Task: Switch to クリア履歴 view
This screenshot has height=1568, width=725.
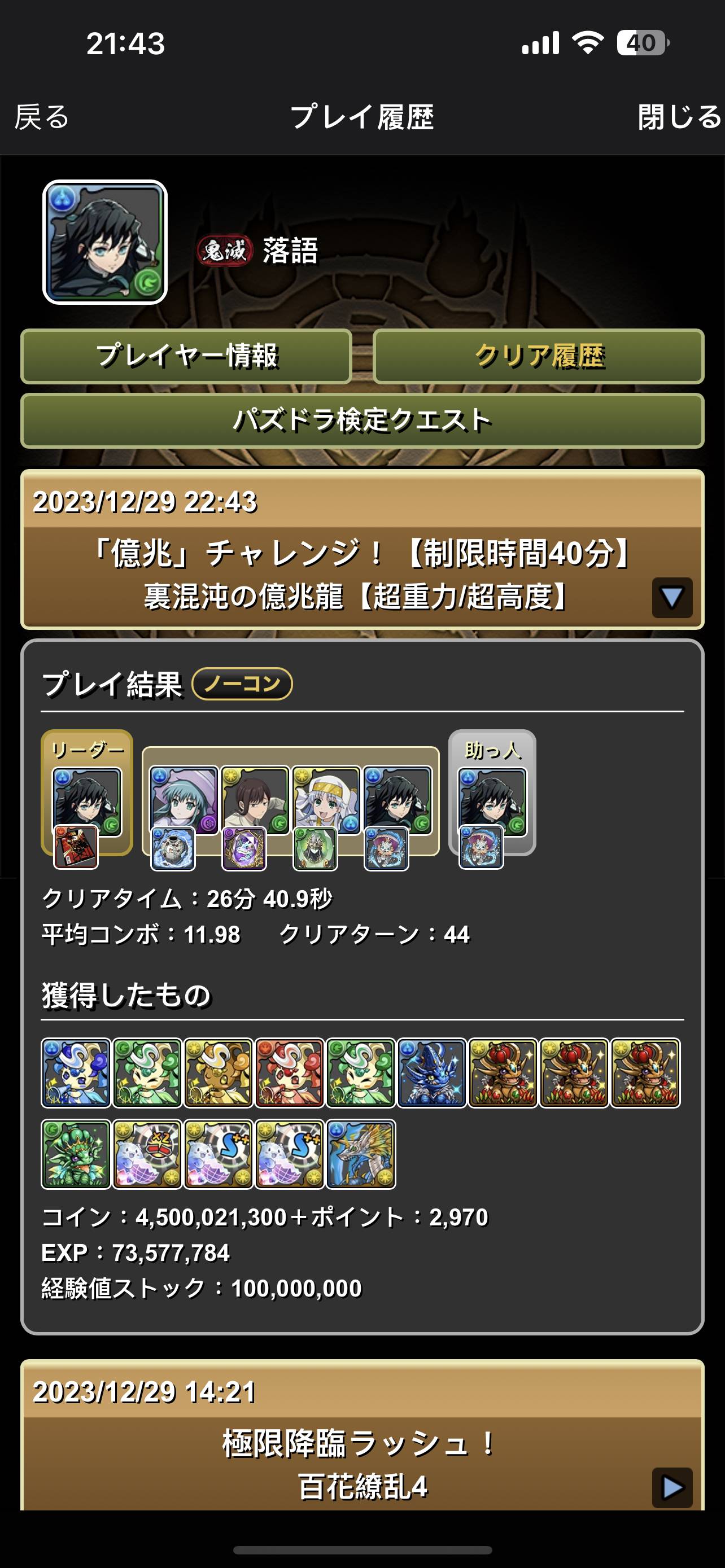Action: (x=538, y=356)
